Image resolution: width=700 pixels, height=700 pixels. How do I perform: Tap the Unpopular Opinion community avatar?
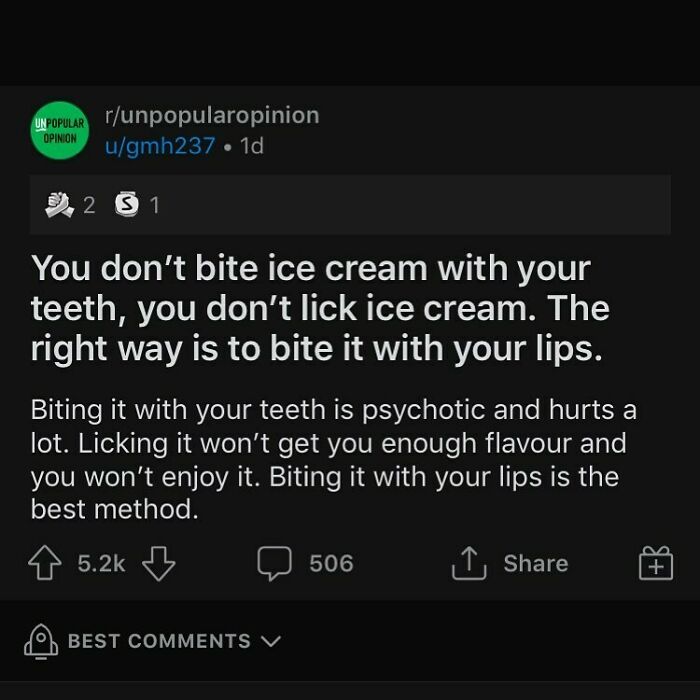(56, 129)
